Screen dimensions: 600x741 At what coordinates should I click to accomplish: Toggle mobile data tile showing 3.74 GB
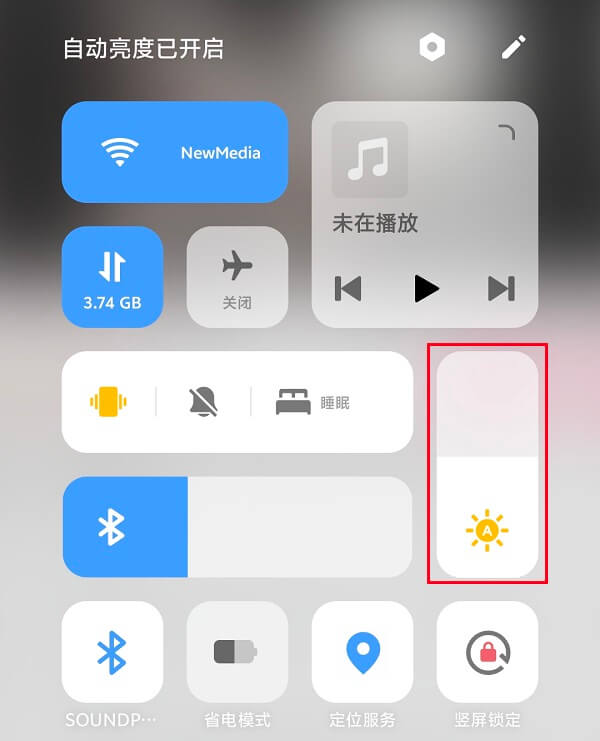pyautogui.click(x=112, y=276)
